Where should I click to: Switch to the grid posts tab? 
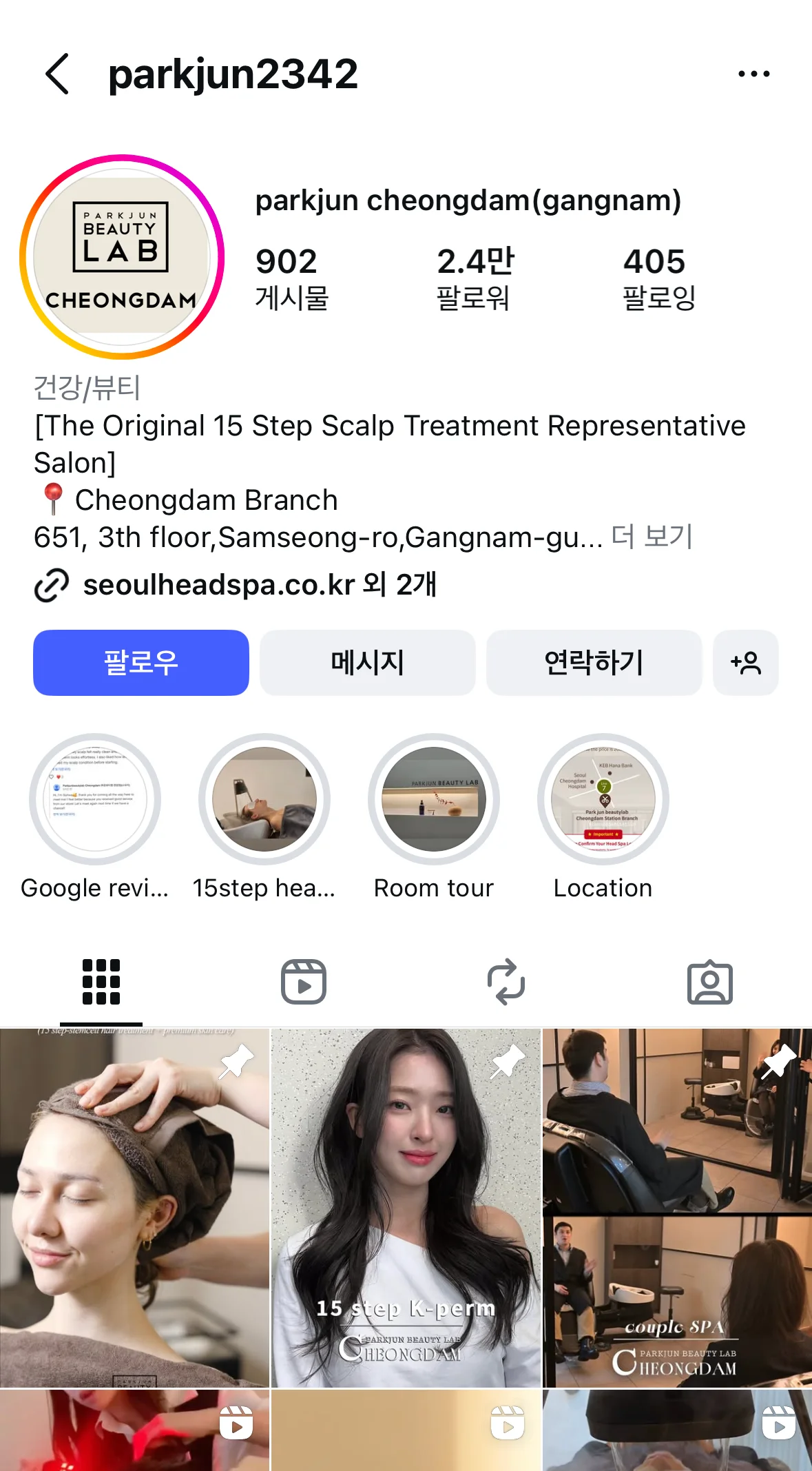coord(101,982)
